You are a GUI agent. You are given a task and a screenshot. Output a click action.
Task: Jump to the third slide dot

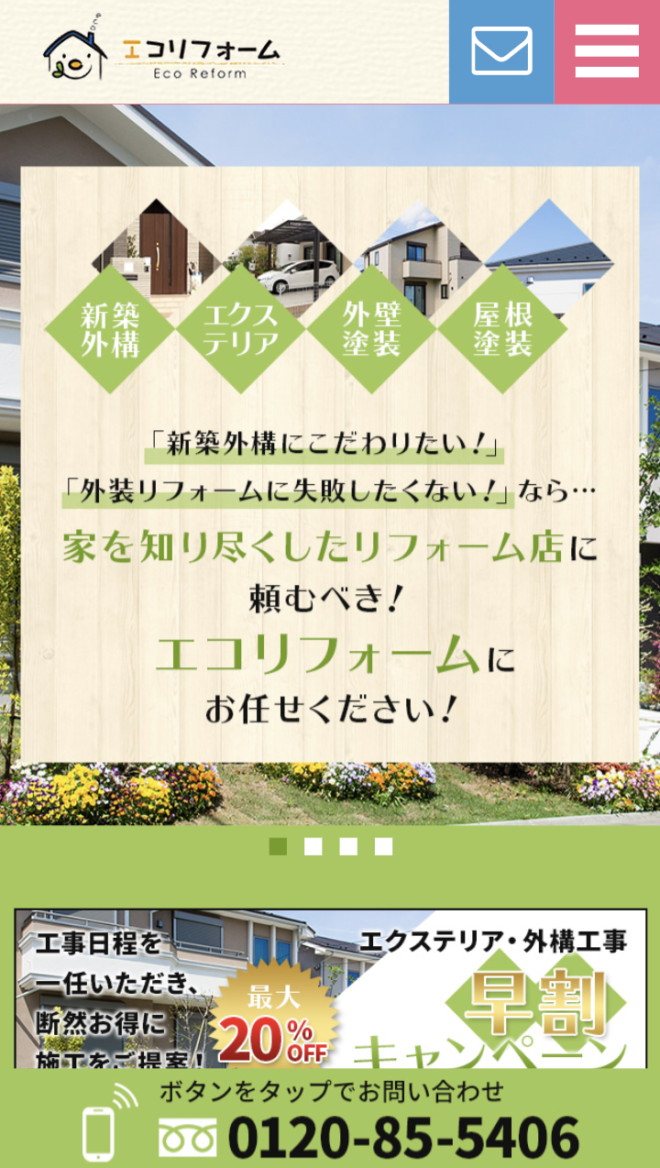pyautogui.click(x=348, y=847)
